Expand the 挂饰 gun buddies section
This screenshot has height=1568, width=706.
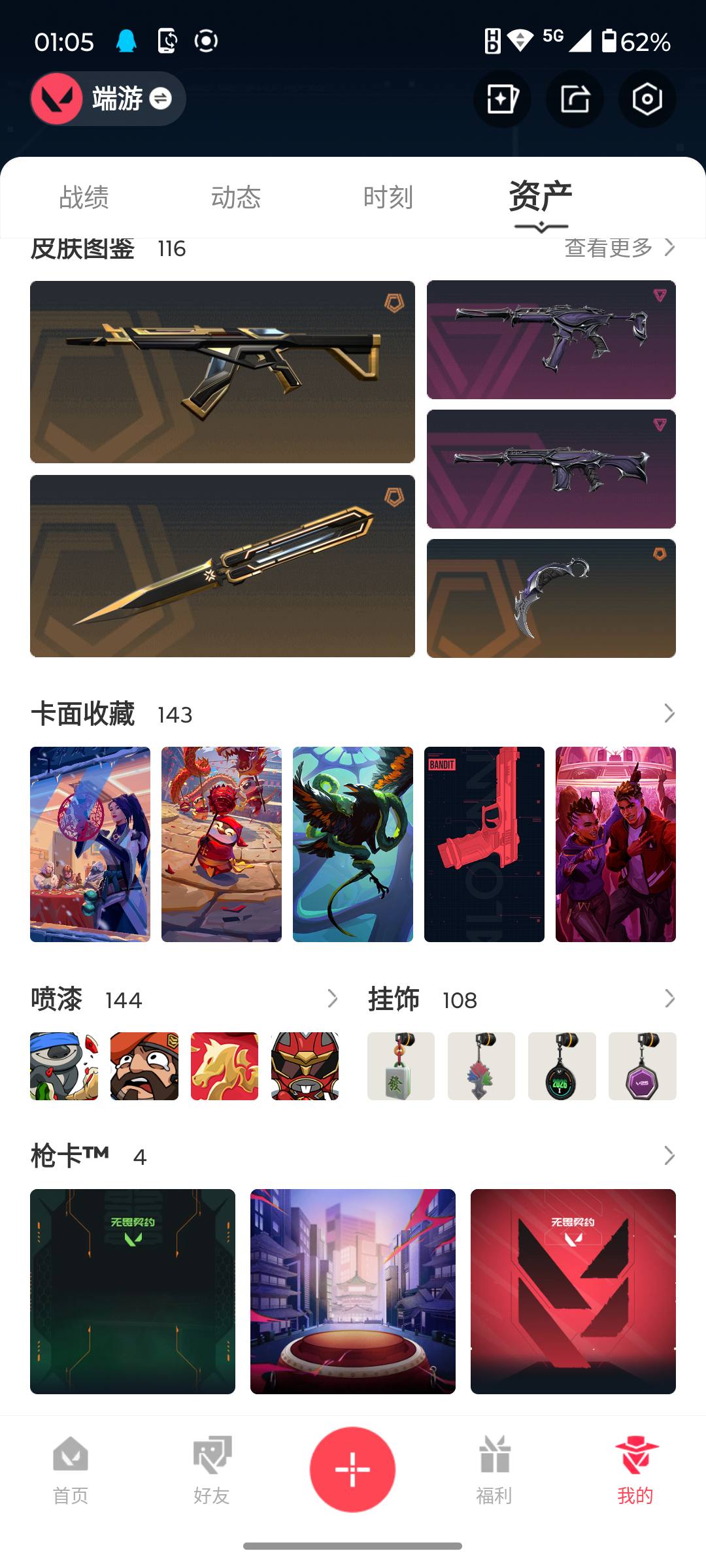(668, 998)
